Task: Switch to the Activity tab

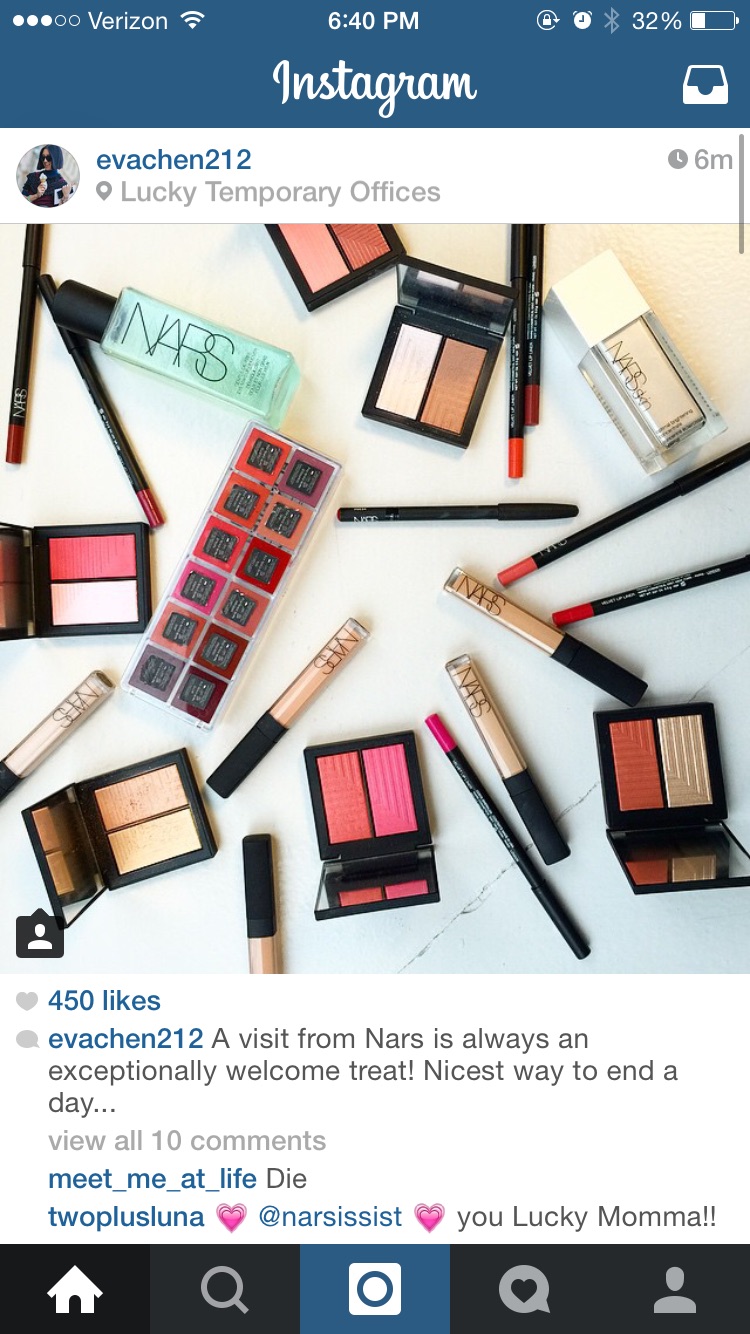Action: [x=525, y=1290]
